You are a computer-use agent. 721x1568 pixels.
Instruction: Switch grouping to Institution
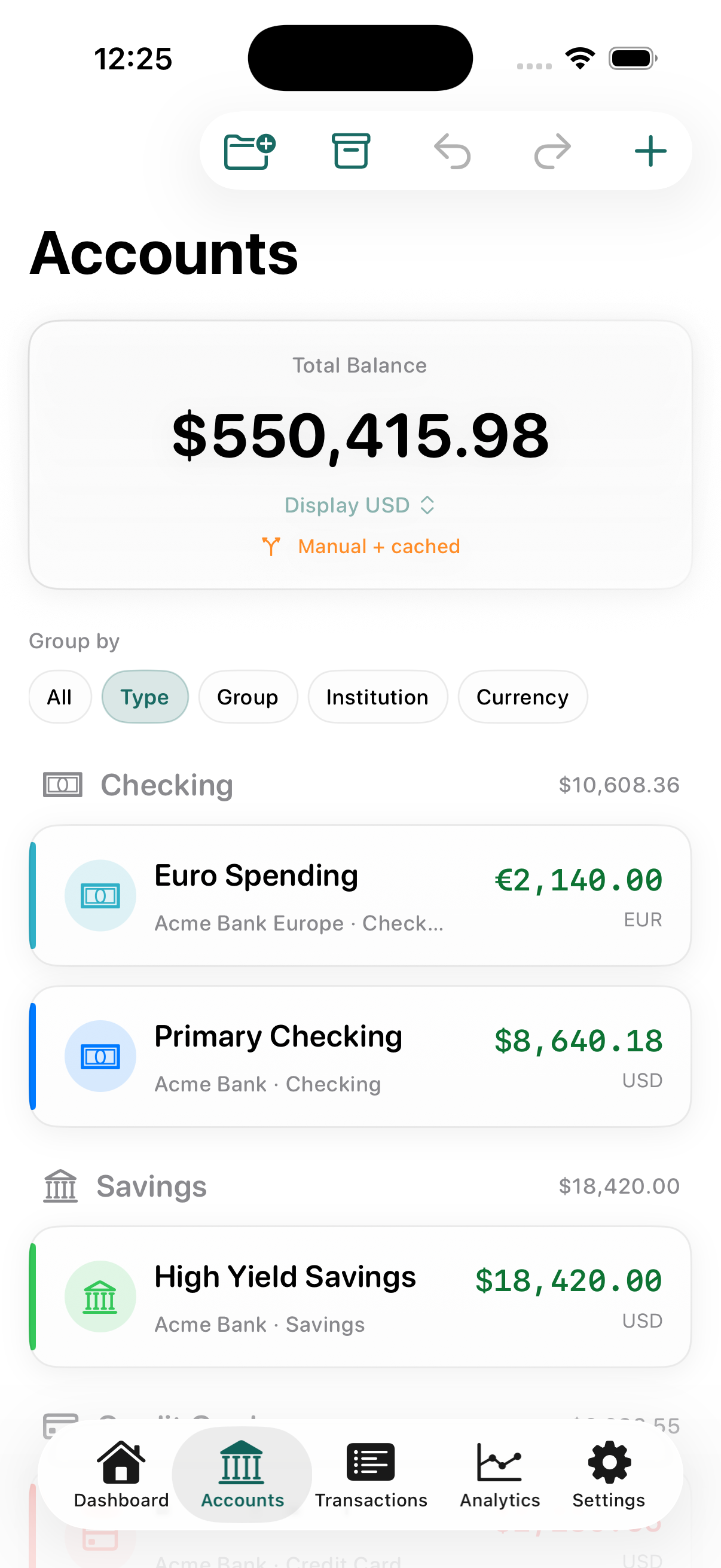click(x=377, y=696)
